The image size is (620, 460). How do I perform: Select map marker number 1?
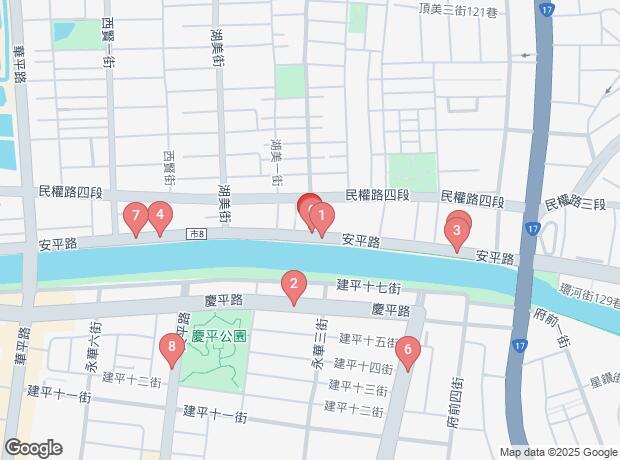(321, 216)
